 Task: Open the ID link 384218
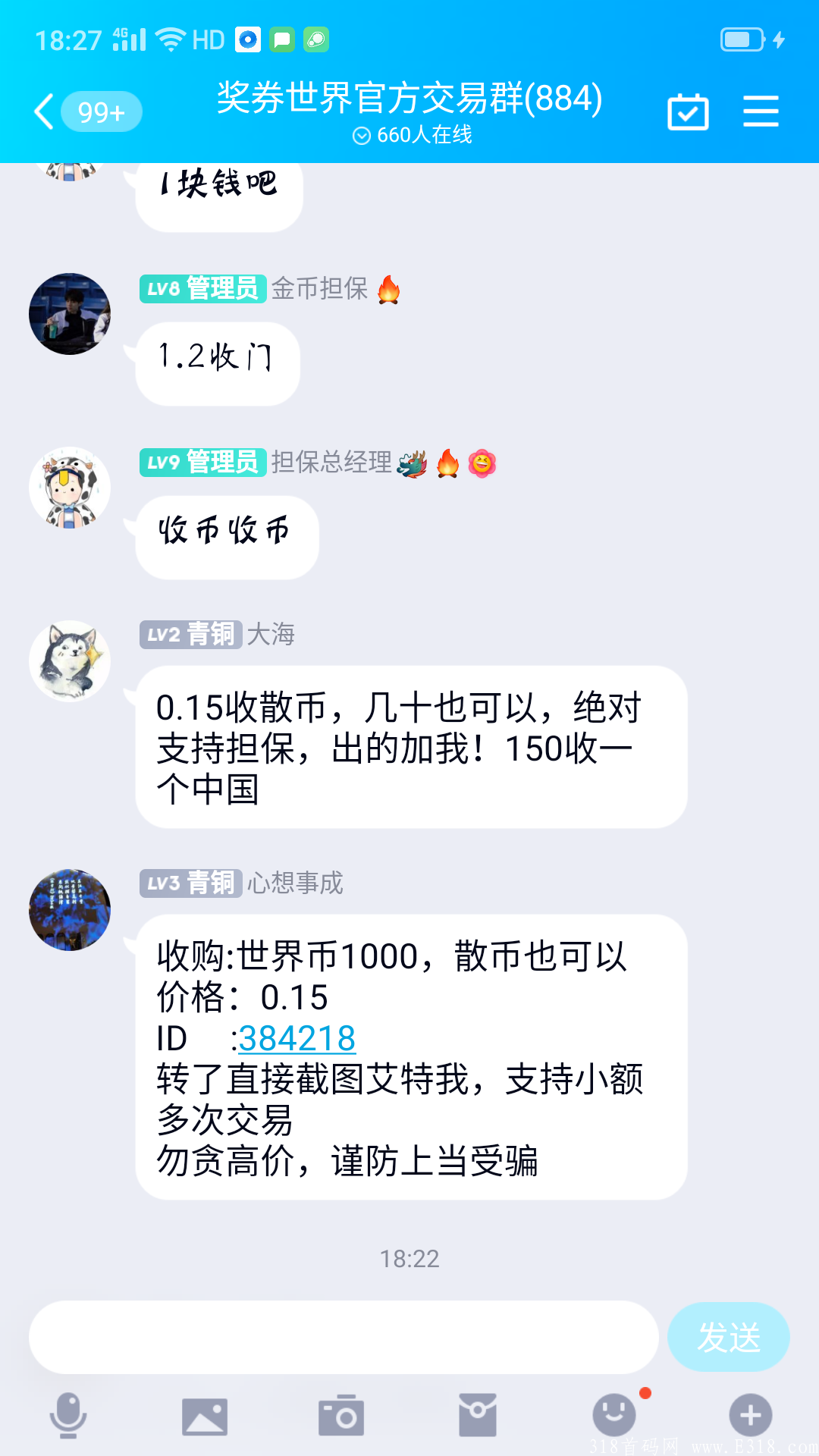point(296,1038)
